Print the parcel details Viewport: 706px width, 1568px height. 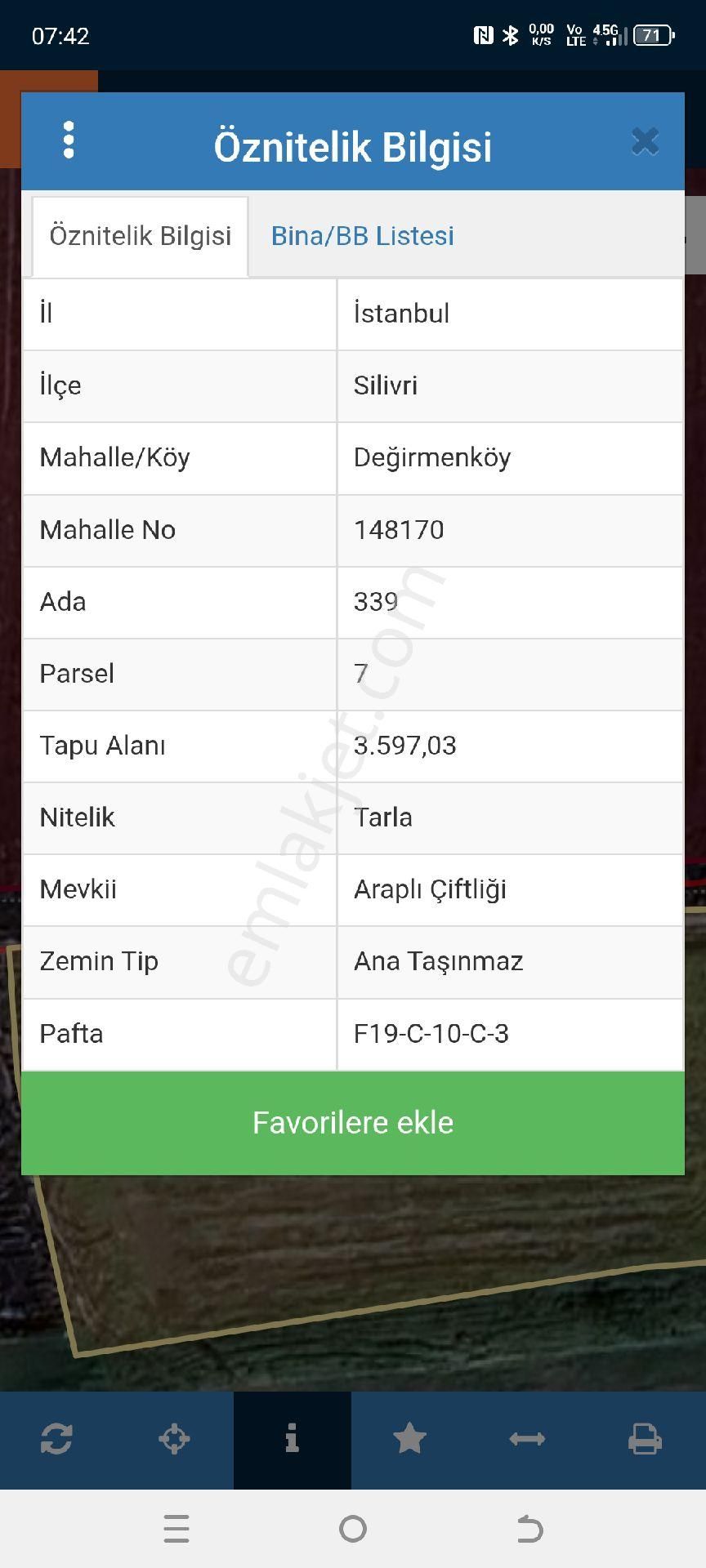click(646, 1440)
